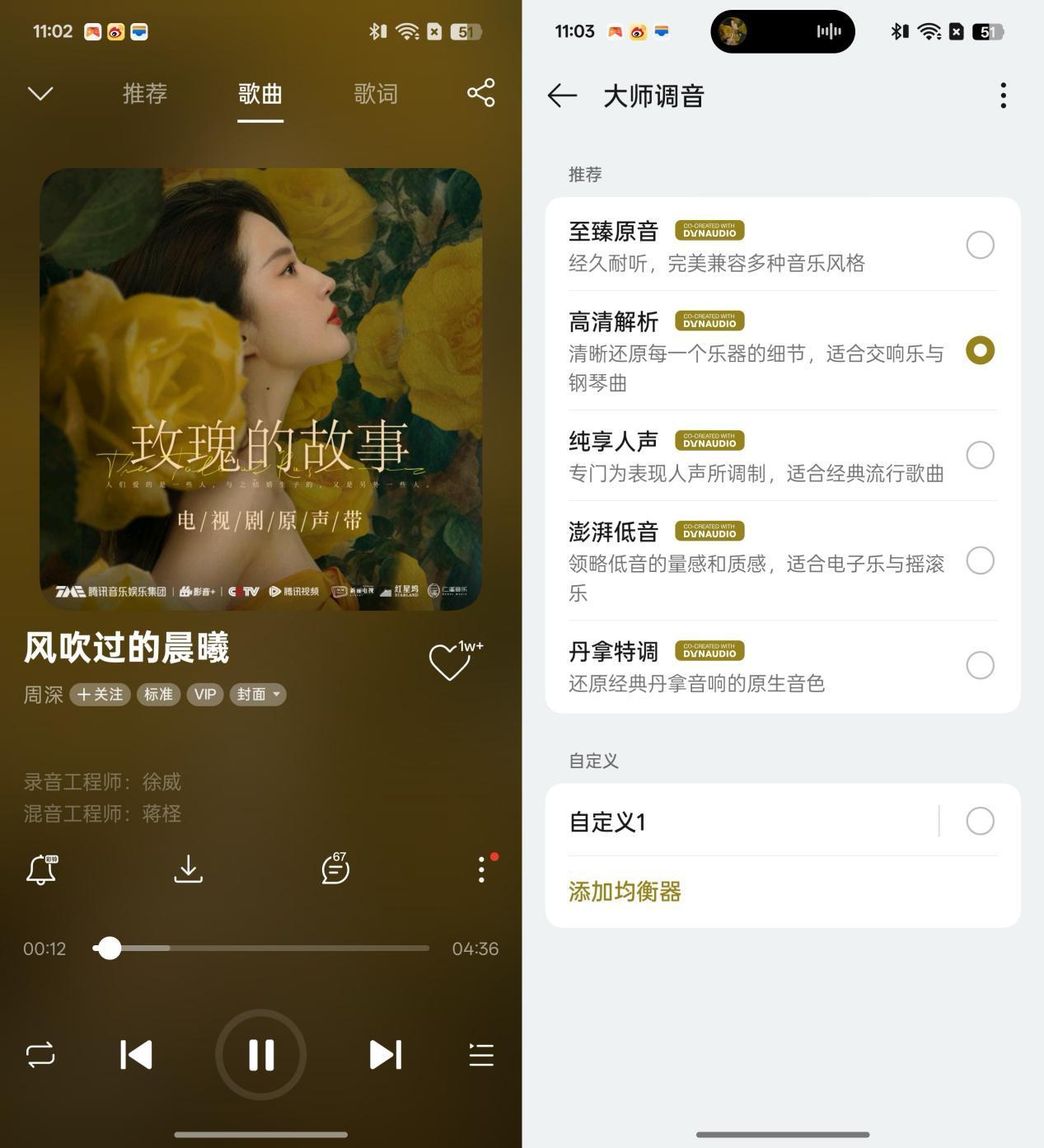This screenshot has height=1148, width=1044.
Task: Set song as ringtone via bell icon
Action: click(41, 869)
